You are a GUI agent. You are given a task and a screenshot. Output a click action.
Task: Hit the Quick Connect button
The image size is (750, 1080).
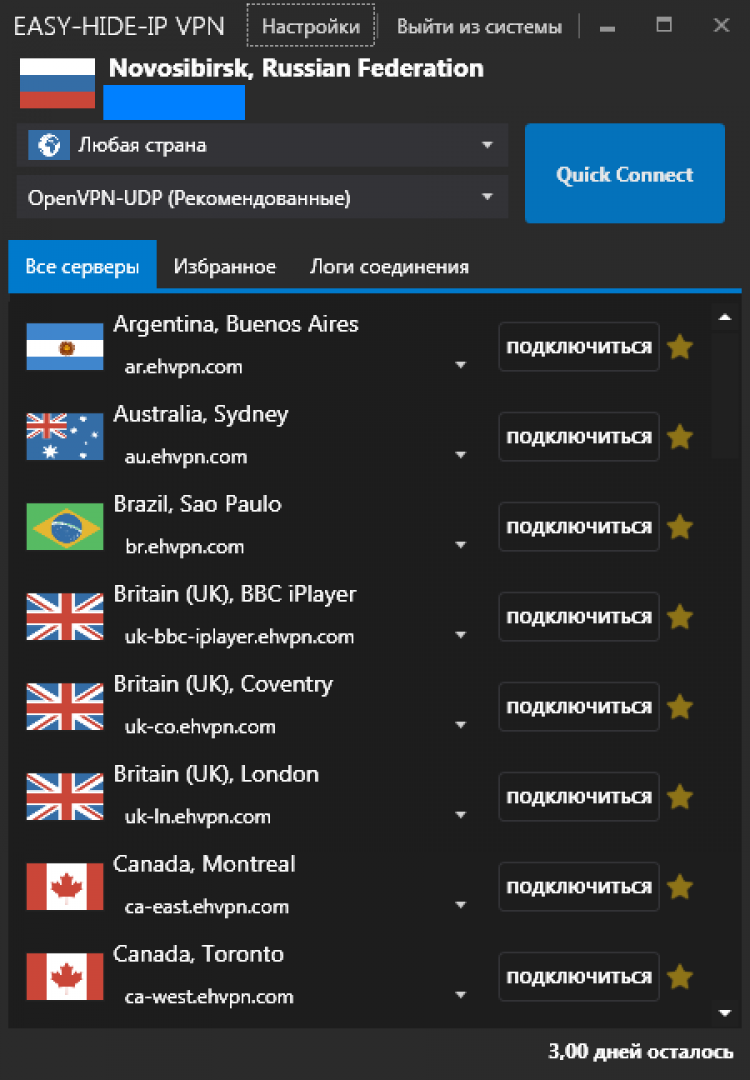624,174
